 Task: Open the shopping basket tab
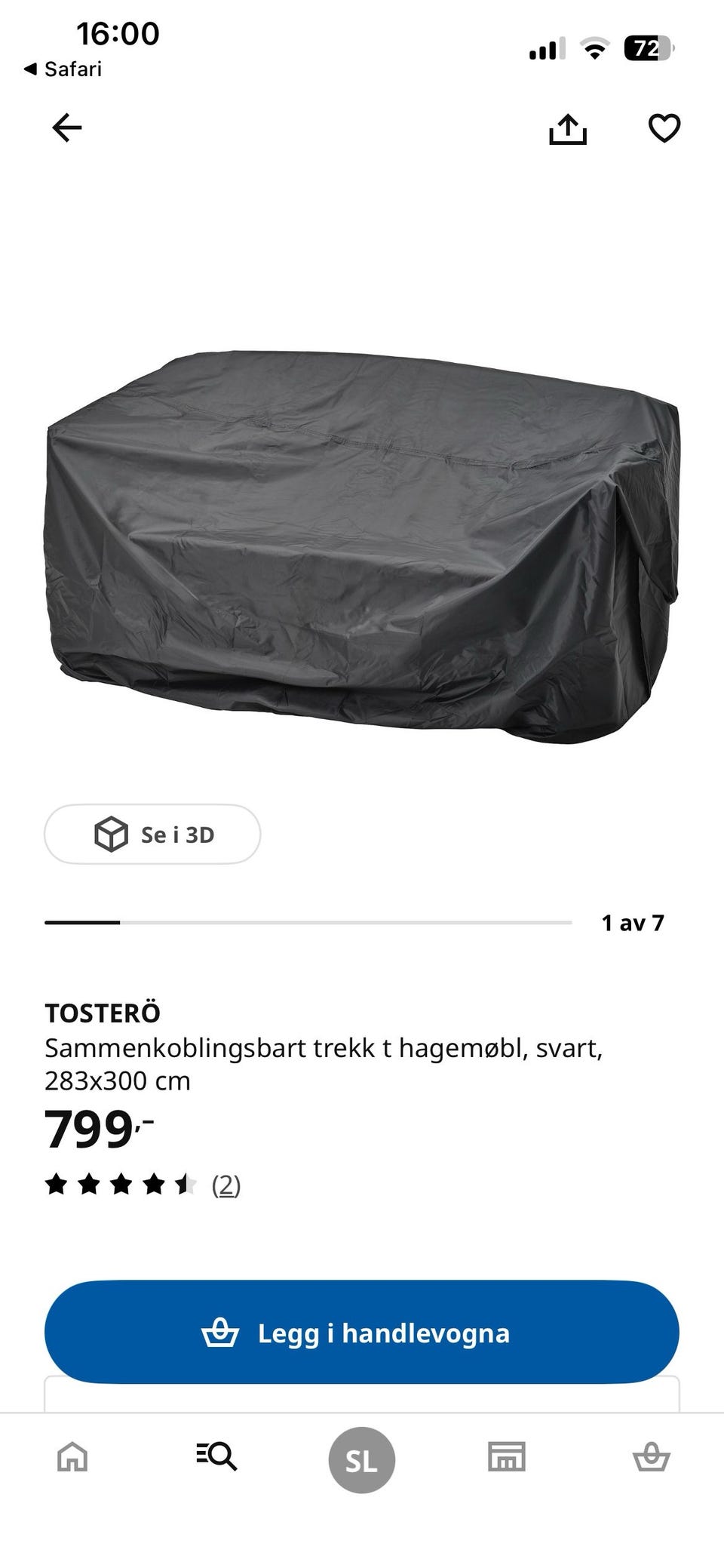[652, 1456]
